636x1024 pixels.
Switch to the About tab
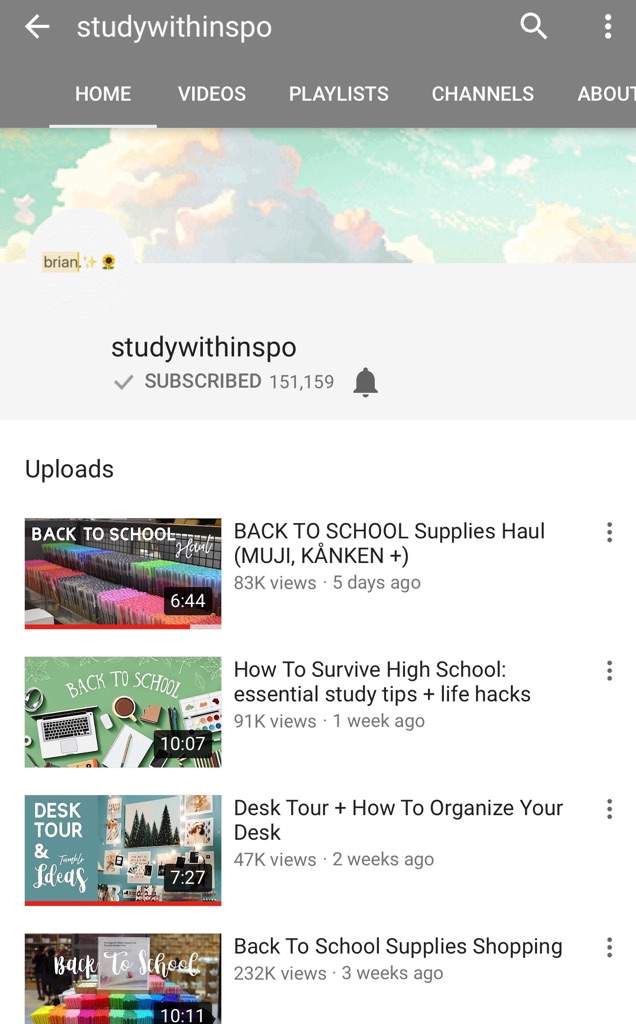point(606,94)
